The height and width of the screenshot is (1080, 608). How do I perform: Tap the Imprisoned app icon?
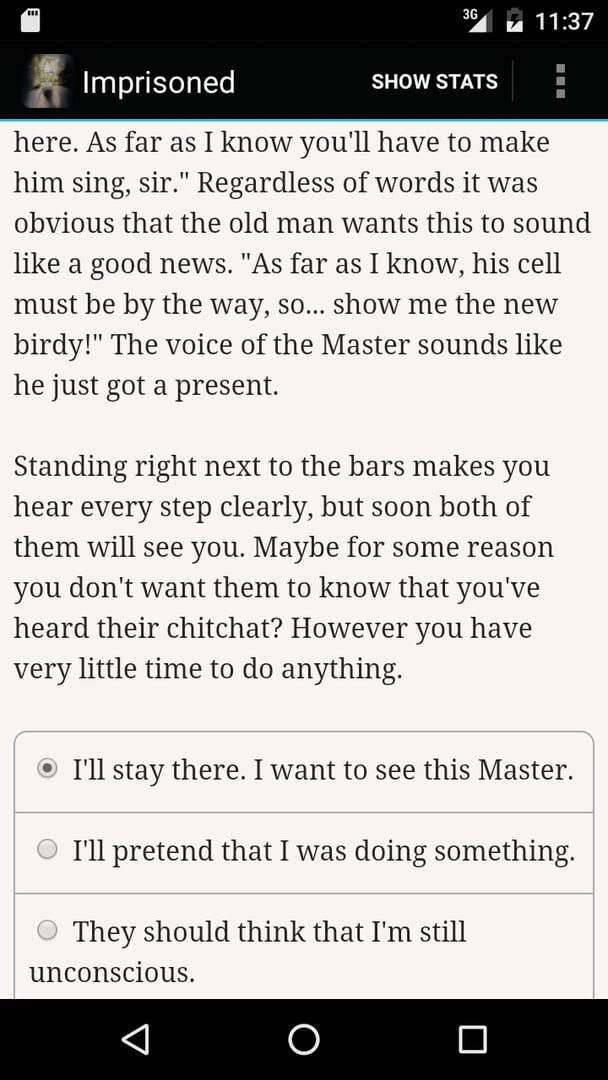46,82
